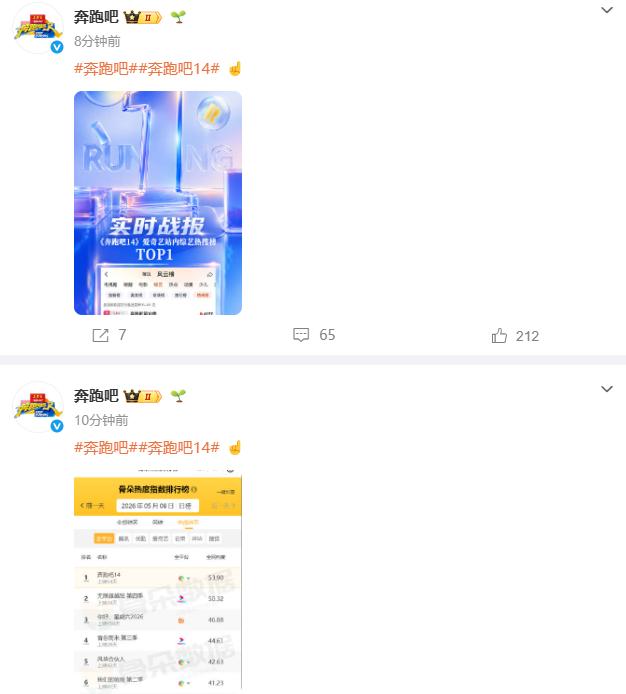The width and height of the screenshot is (626, 694).
Task: Repost the 8分钟前 post
Action: (109, 335)
